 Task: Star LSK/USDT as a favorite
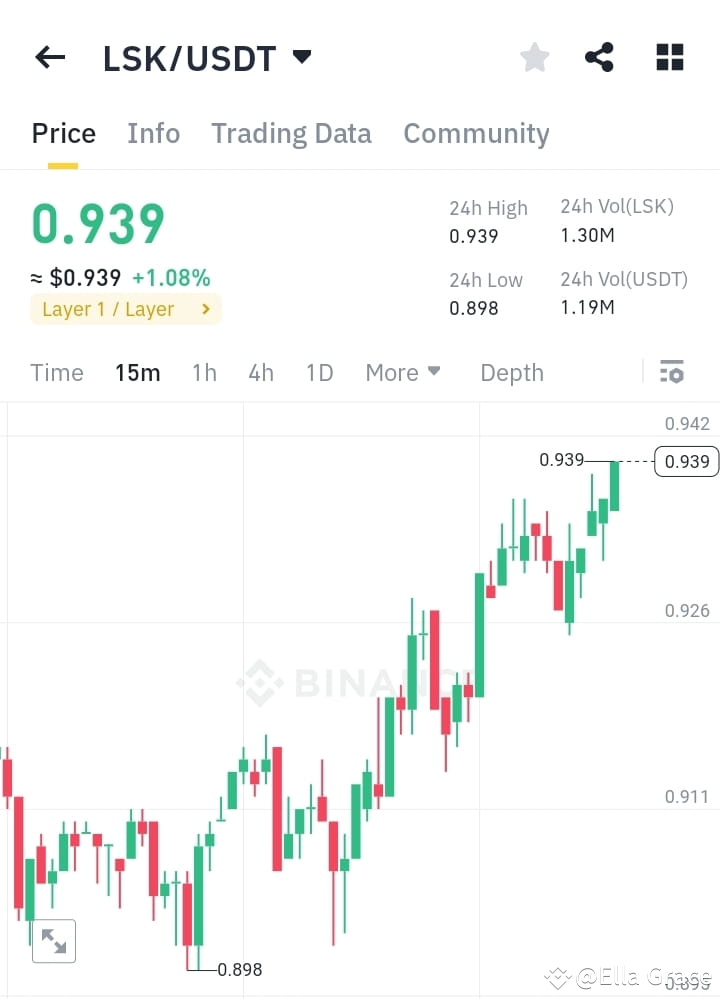[534, 57]
